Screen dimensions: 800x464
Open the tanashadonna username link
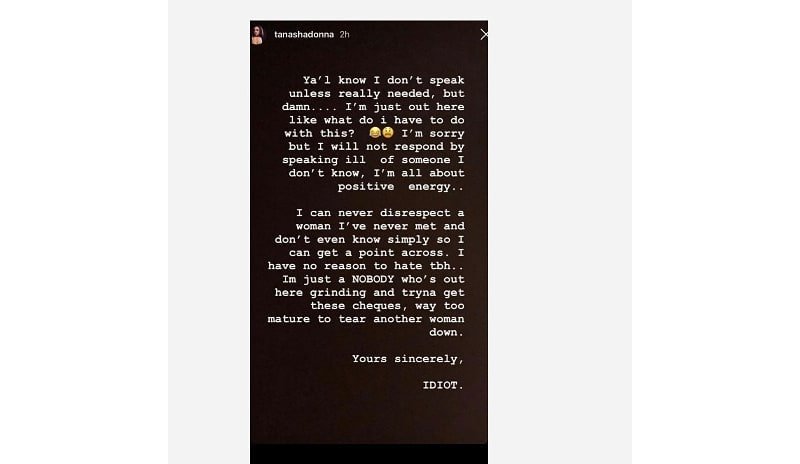coord(303,34)
